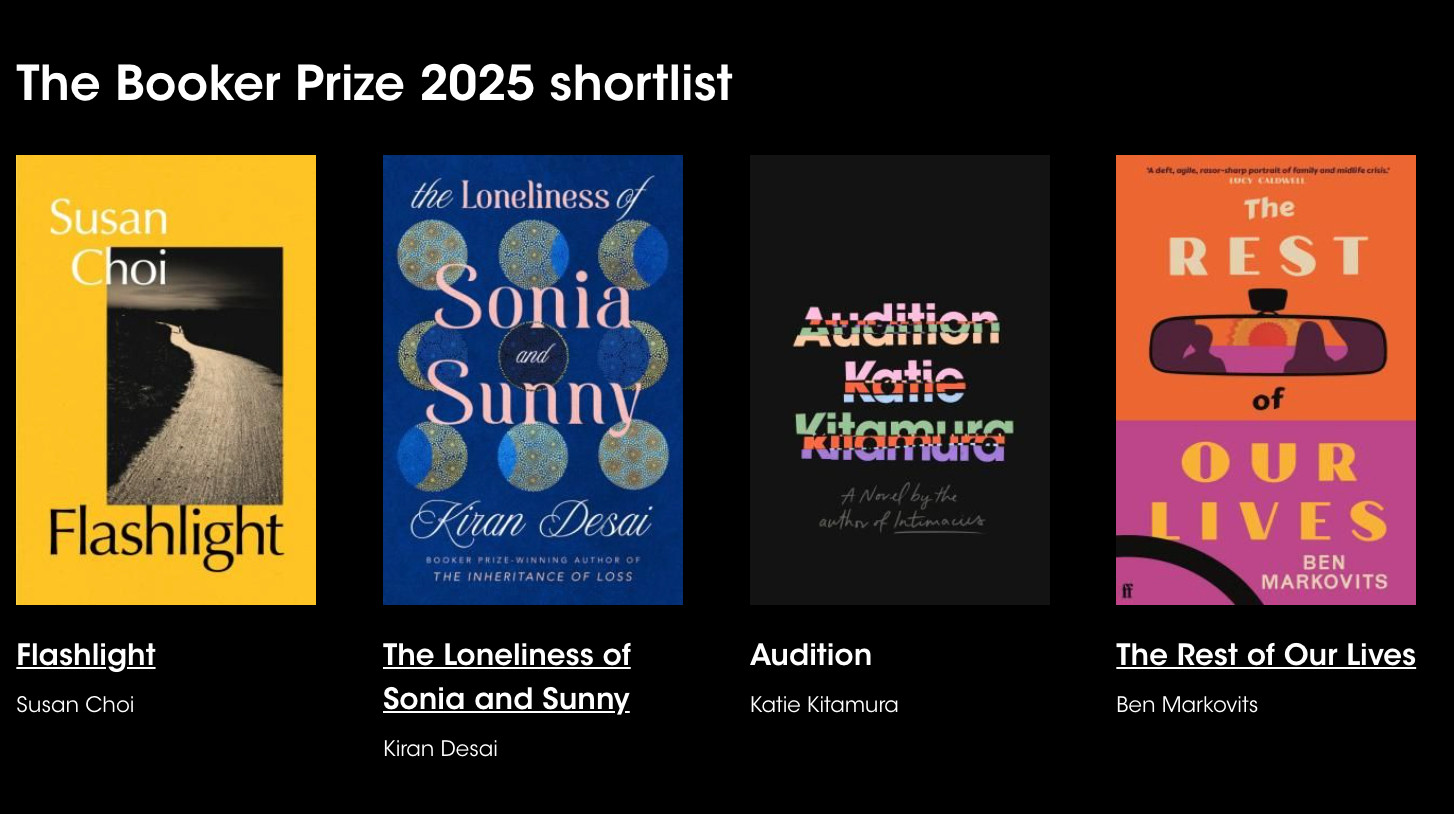Open the Flashlight book cover
This screenshot has height=814, width=1454.
pos(166,380)
